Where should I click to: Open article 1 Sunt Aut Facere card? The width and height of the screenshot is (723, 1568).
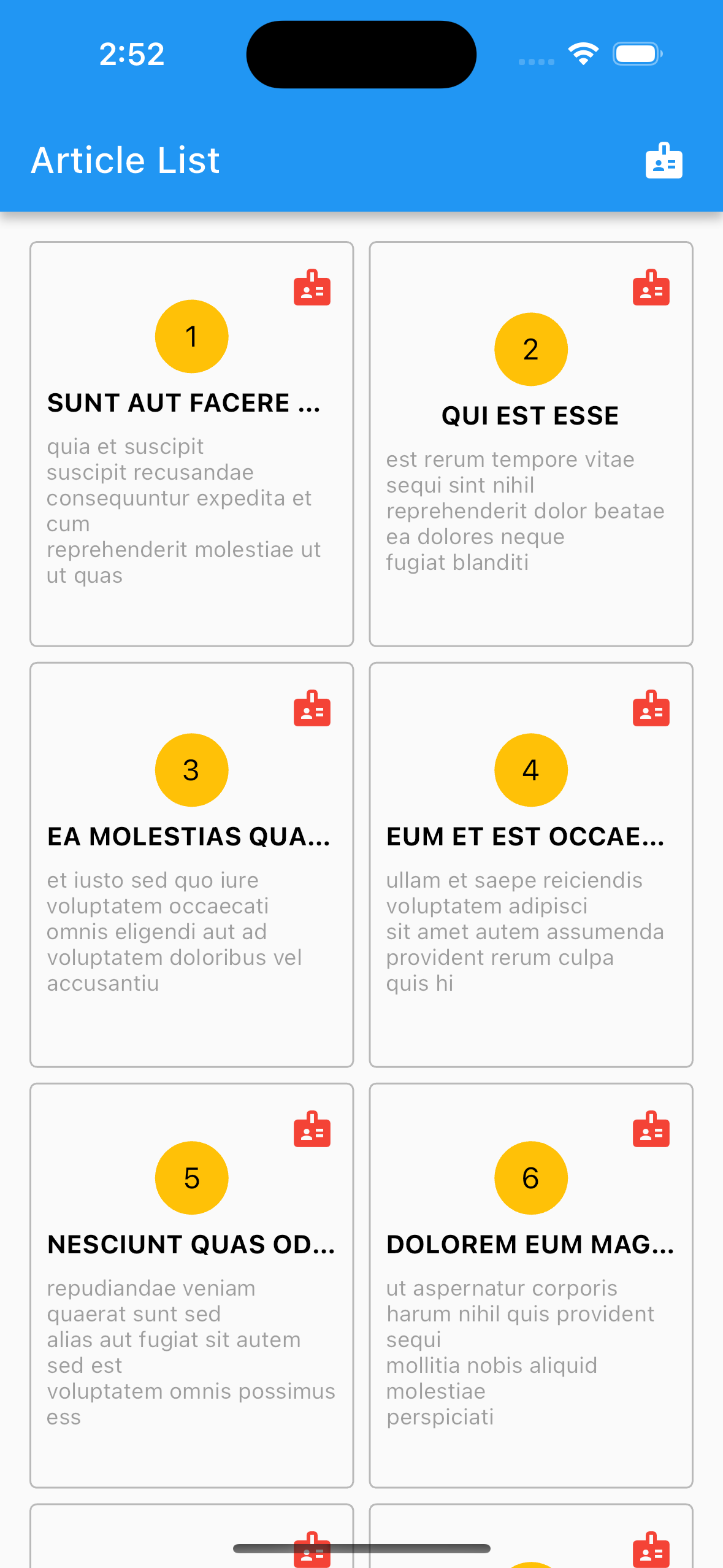(192, 444)
